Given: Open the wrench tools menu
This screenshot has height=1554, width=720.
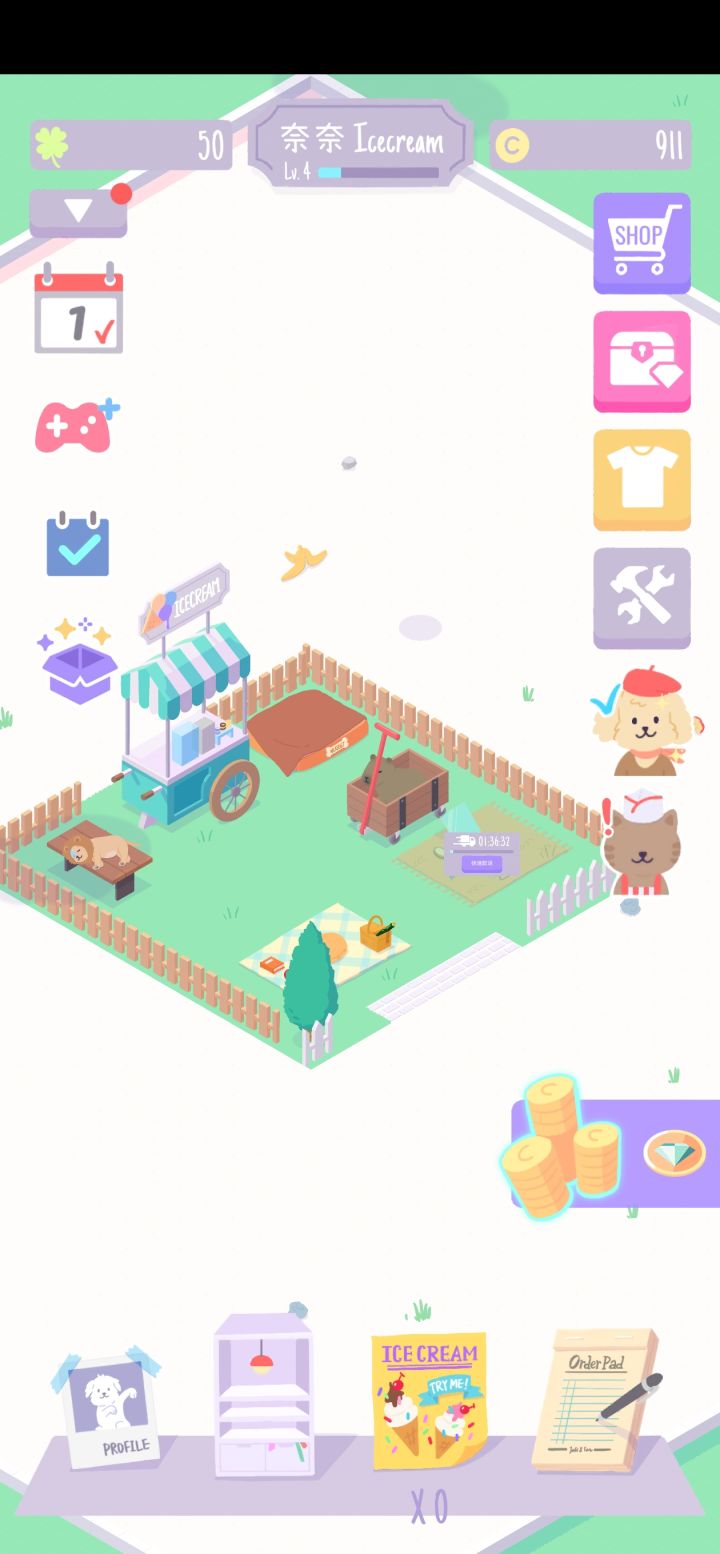Looking at the screenshot, I should point(641,597).
